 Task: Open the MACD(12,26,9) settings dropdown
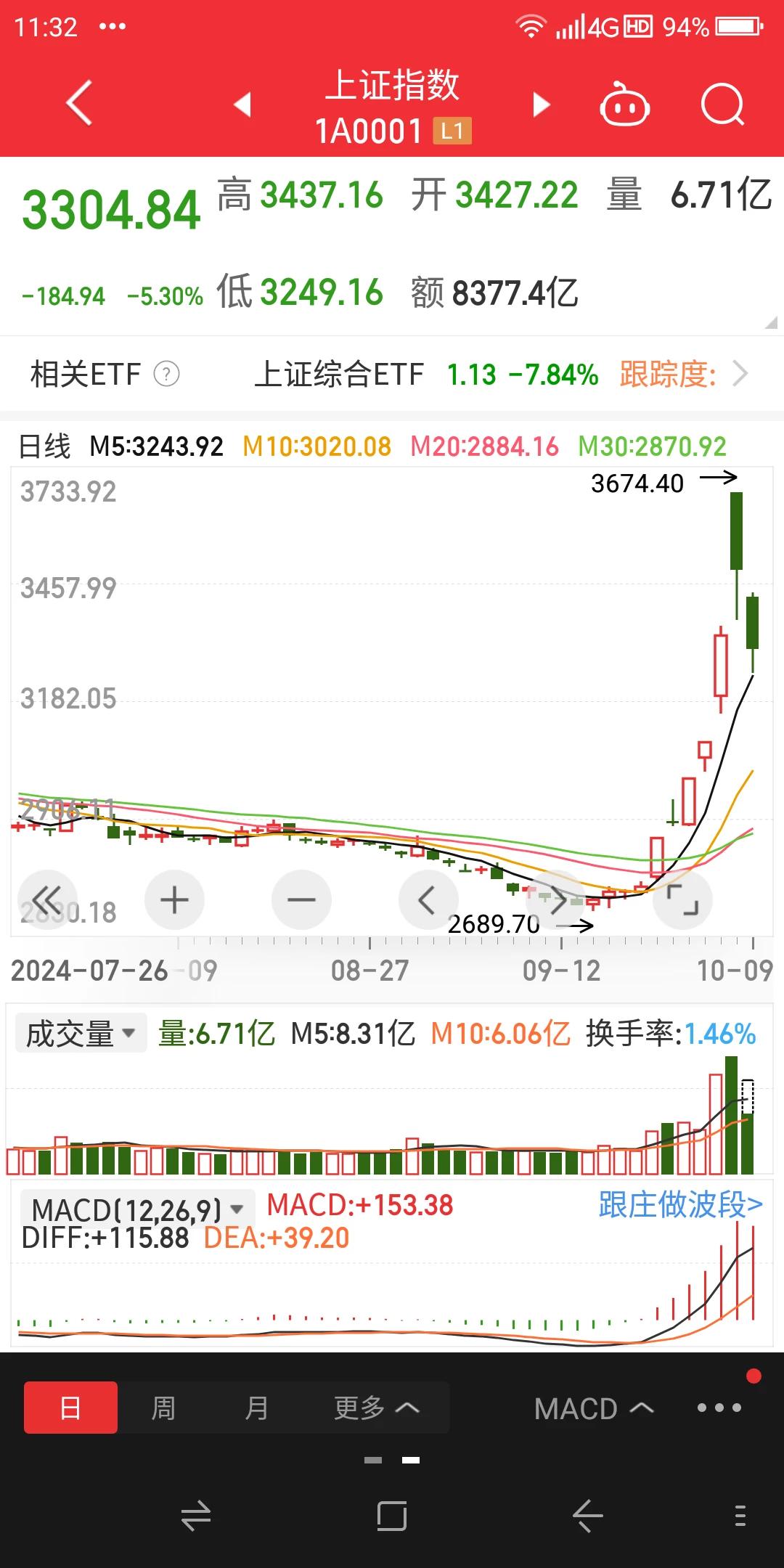tap(137, 1209)
